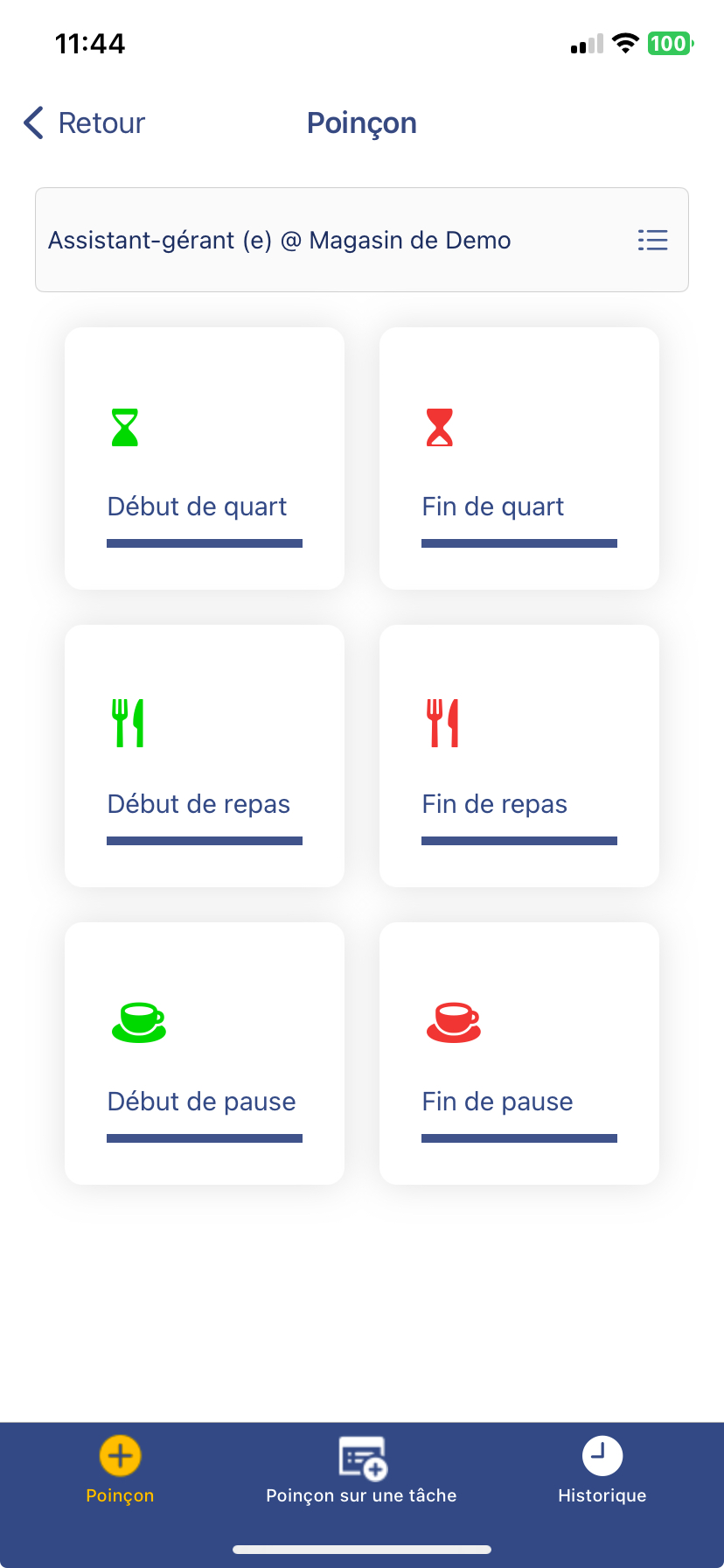The height and width of the screenshot is (1568, 724).
Task: Go back using the Retour button
Action: pos(85,123)
